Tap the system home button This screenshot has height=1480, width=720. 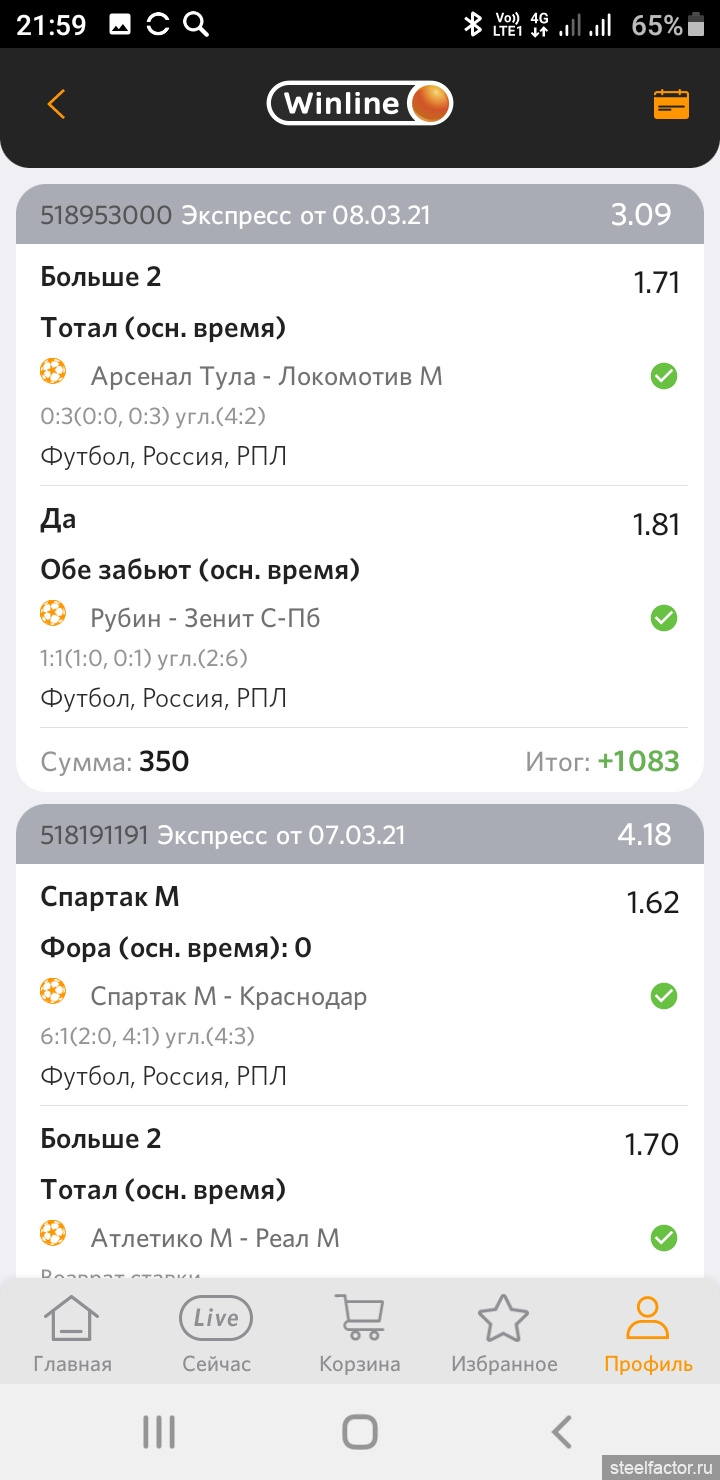tap(360, 1432)
